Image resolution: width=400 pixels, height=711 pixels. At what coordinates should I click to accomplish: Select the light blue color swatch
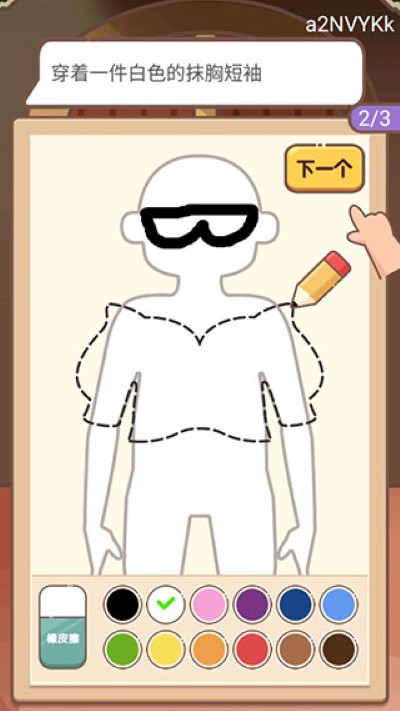click(x=338, y=604)
